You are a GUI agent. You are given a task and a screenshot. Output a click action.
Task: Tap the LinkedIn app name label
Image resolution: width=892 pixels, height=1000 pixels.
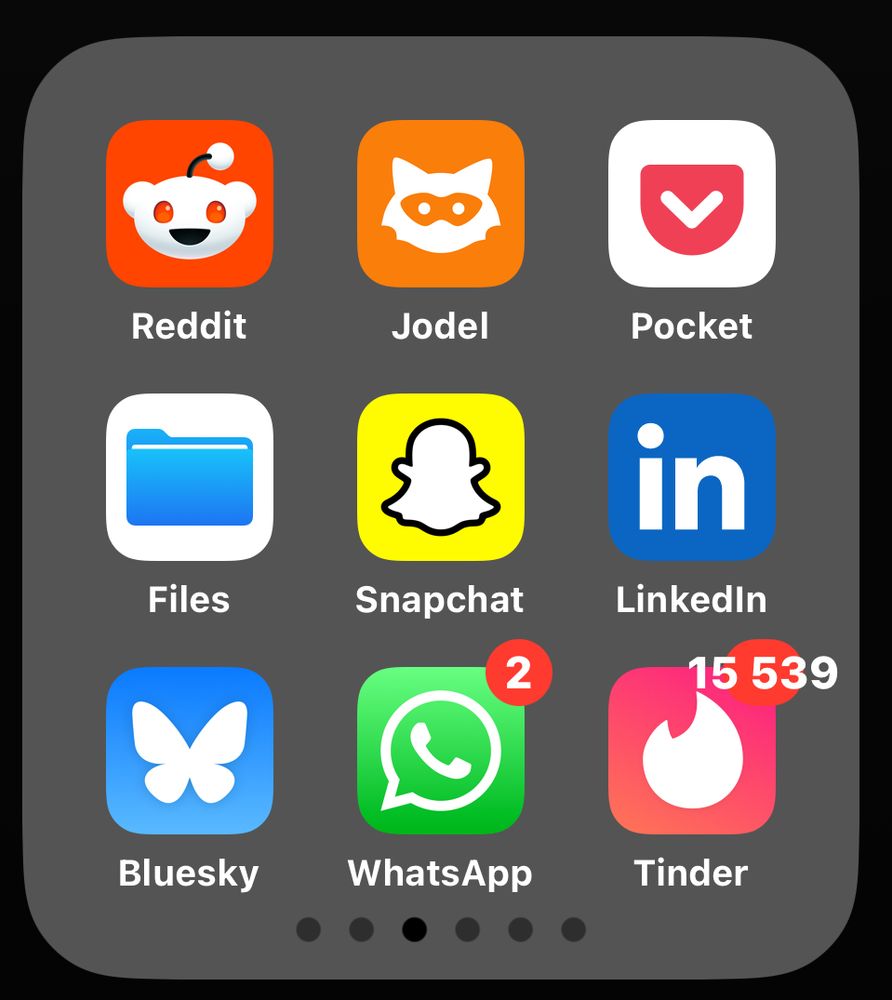click(x=691, y=599)
